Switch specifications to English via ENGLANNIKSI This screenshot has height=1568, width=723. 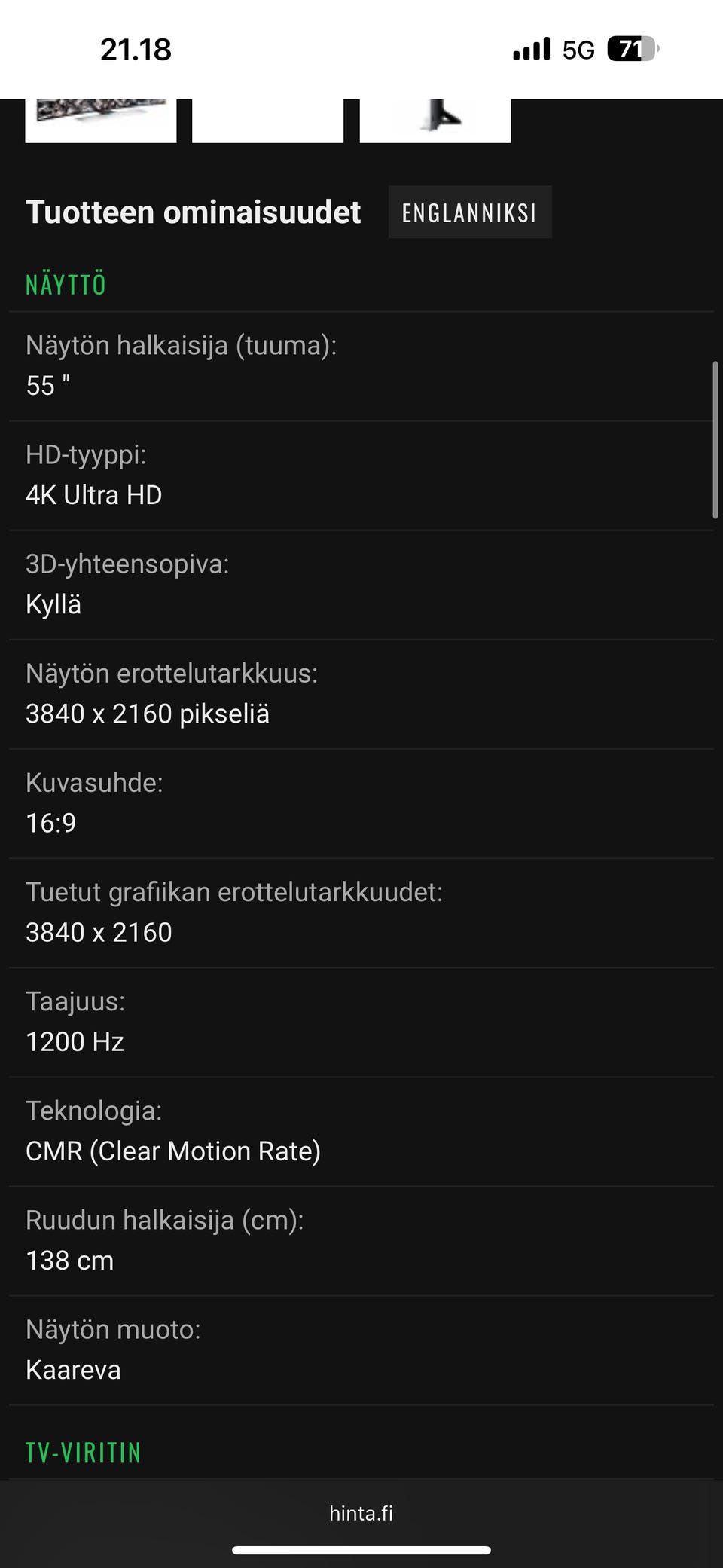[469, 212]
